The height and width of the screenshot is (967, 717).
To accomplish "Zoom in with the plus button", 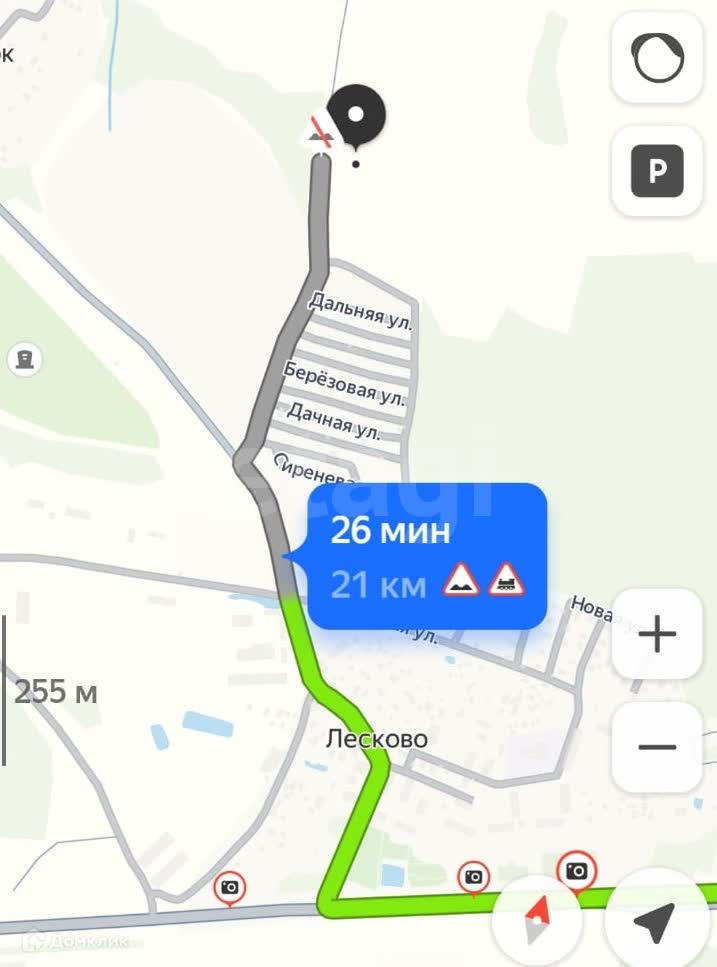I will [658, 634].
